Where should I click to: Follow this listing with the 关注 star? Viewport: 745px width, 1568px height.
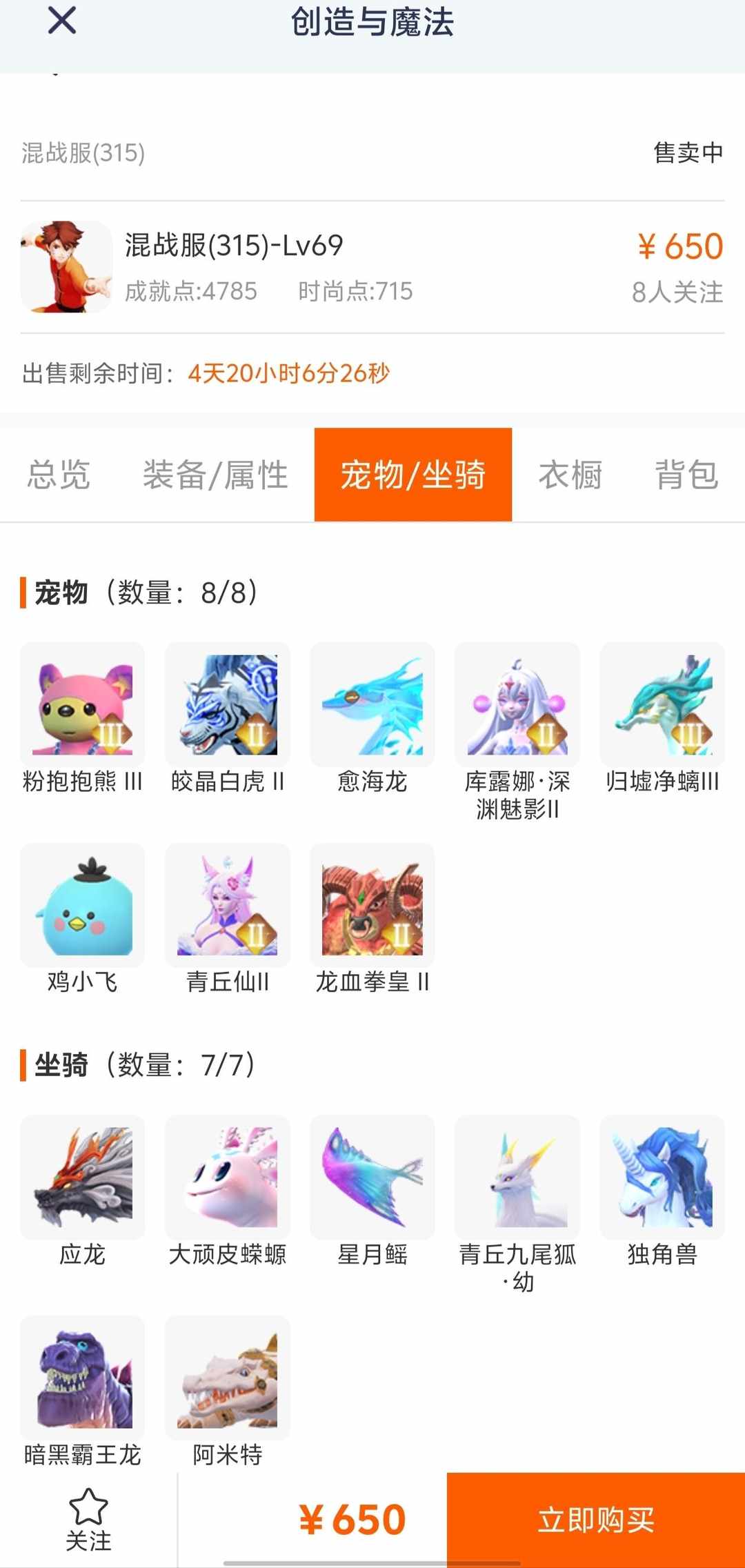[88, 1519]
